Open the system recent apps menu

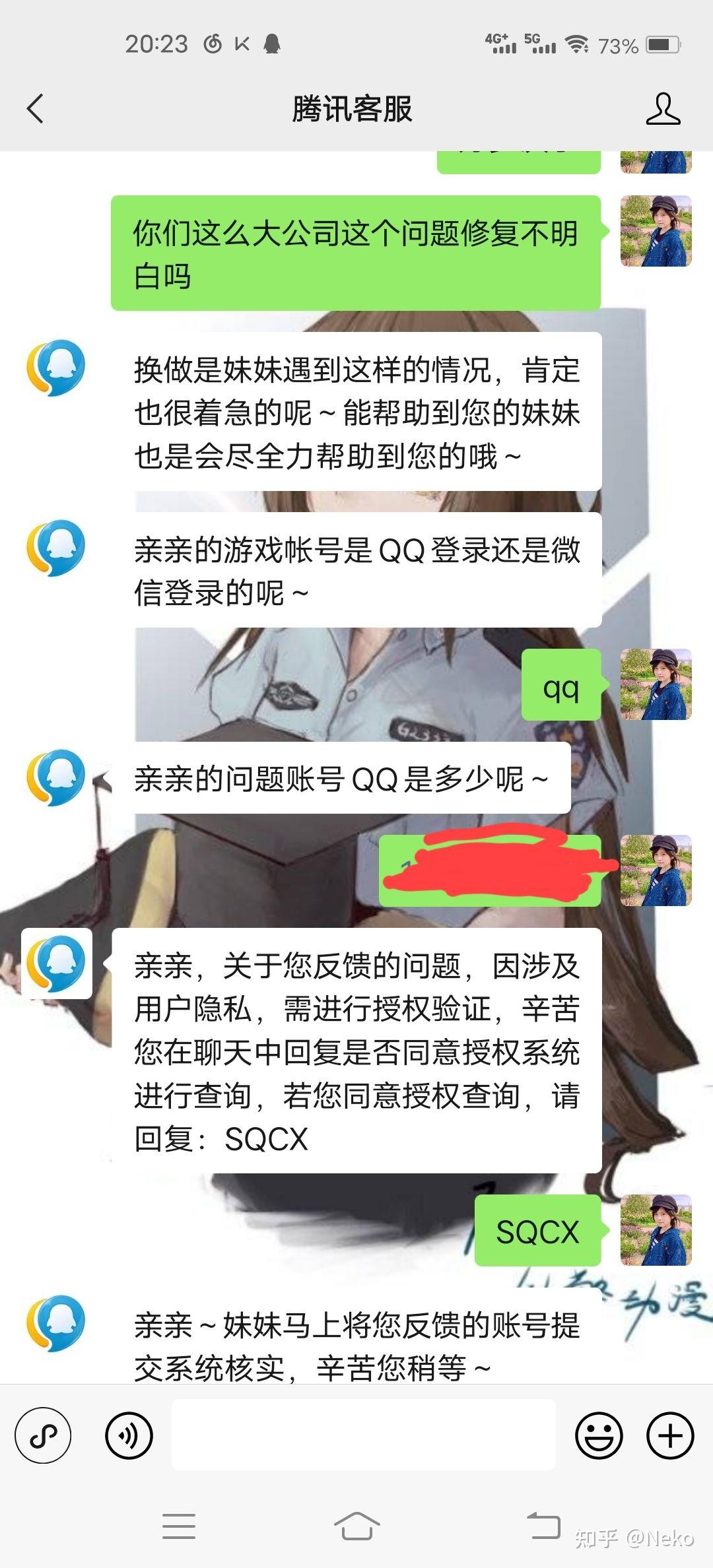[x=179, y=1526]
